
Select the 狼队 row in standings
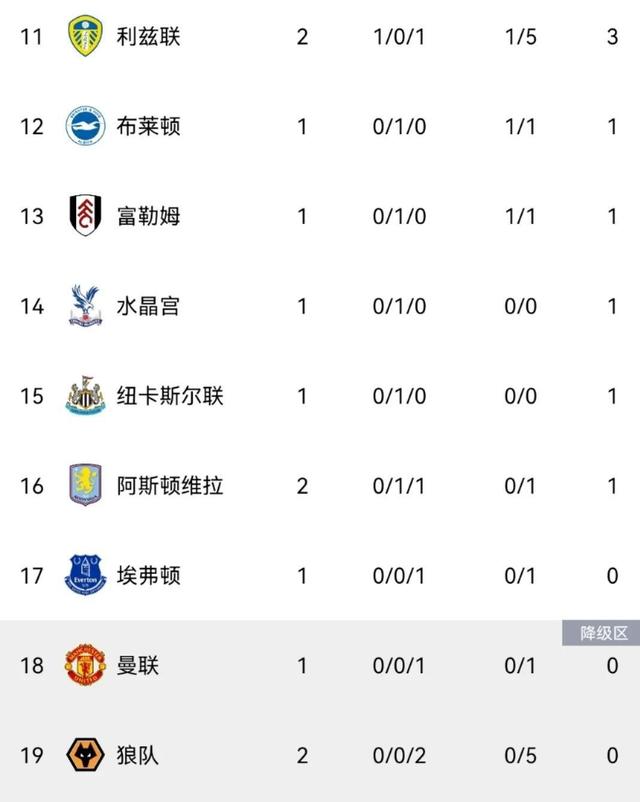point(138,755)
